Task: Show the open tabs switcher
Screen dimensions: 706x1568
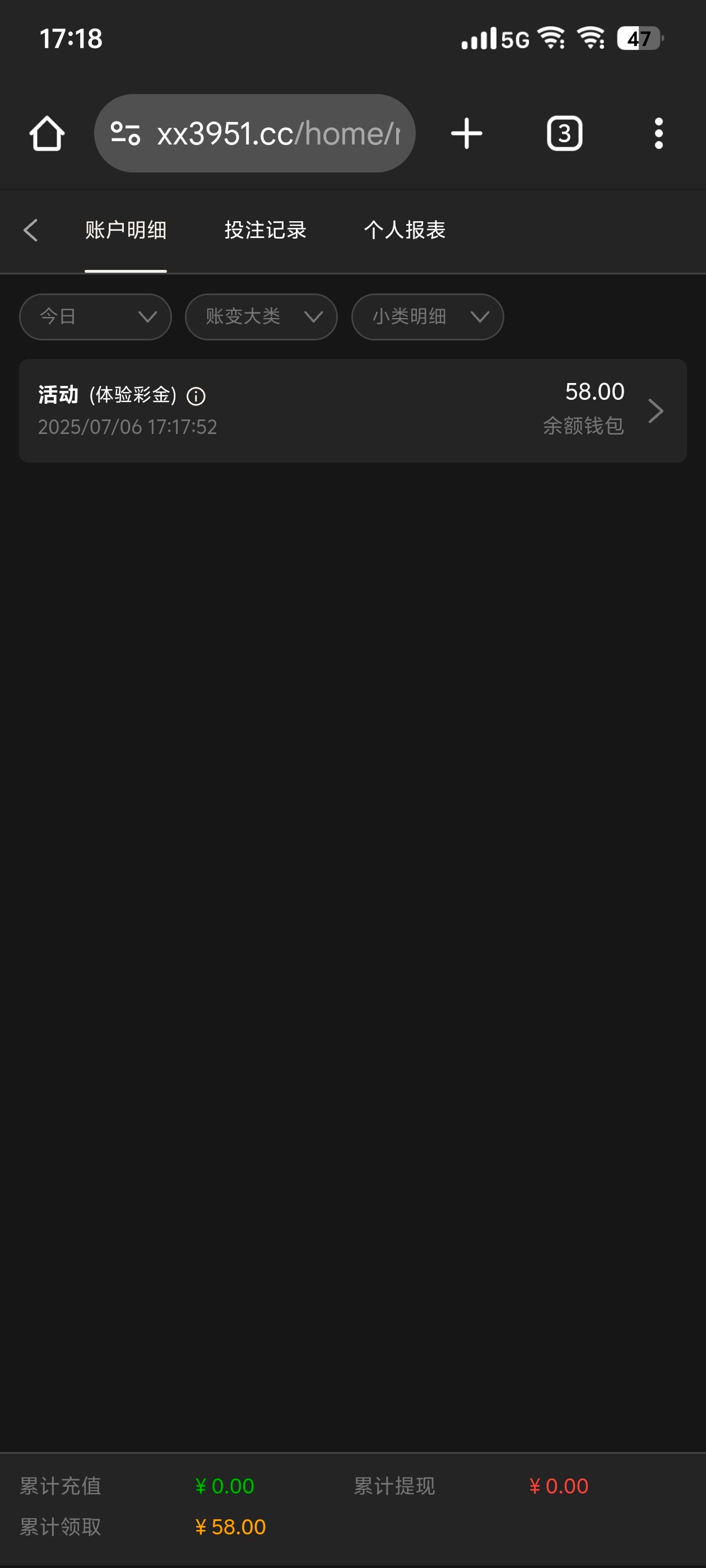Action: point(564,133)
